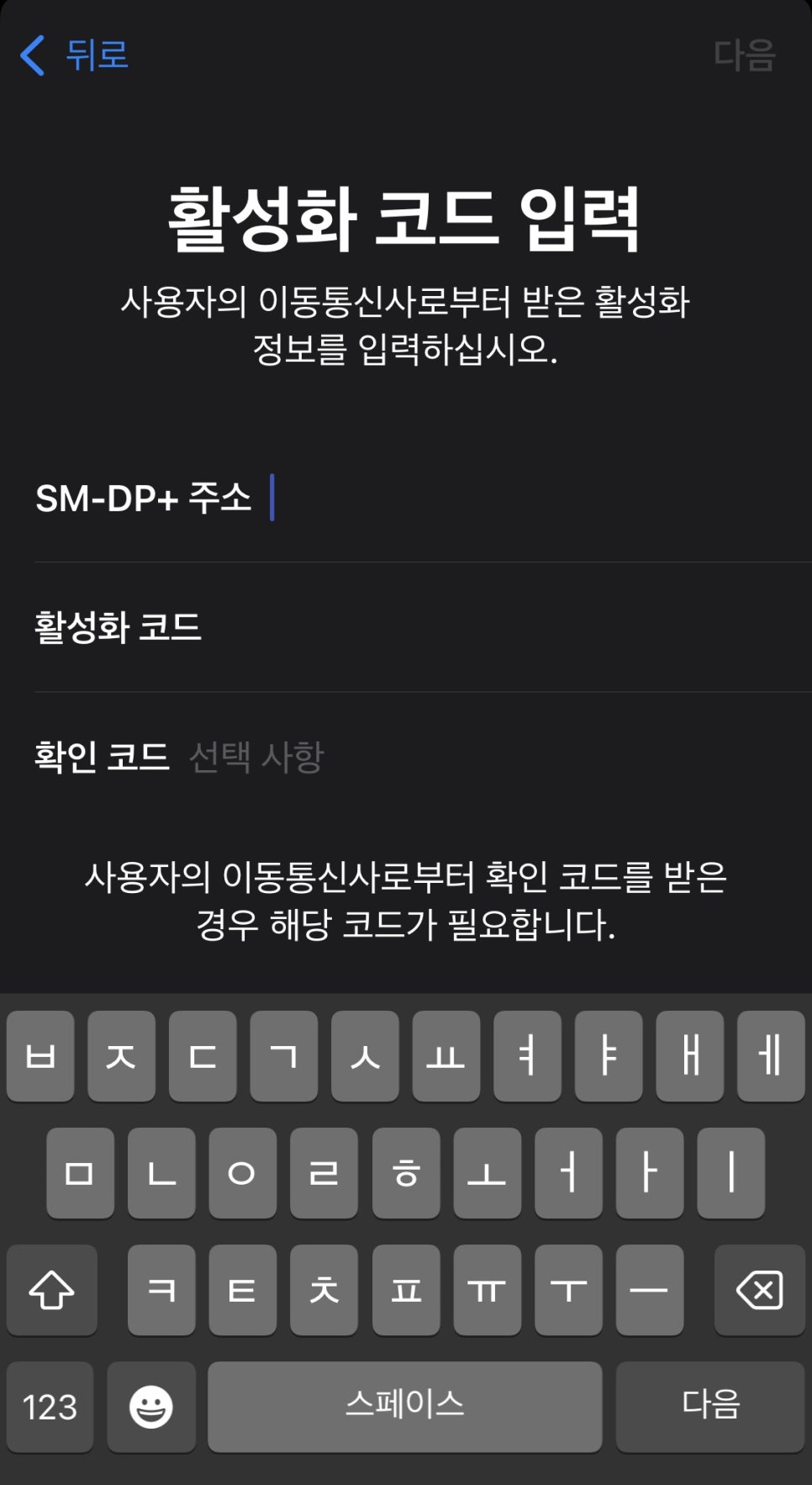
Task: Hit the backspace key
Action: (x=759, y=1289)
